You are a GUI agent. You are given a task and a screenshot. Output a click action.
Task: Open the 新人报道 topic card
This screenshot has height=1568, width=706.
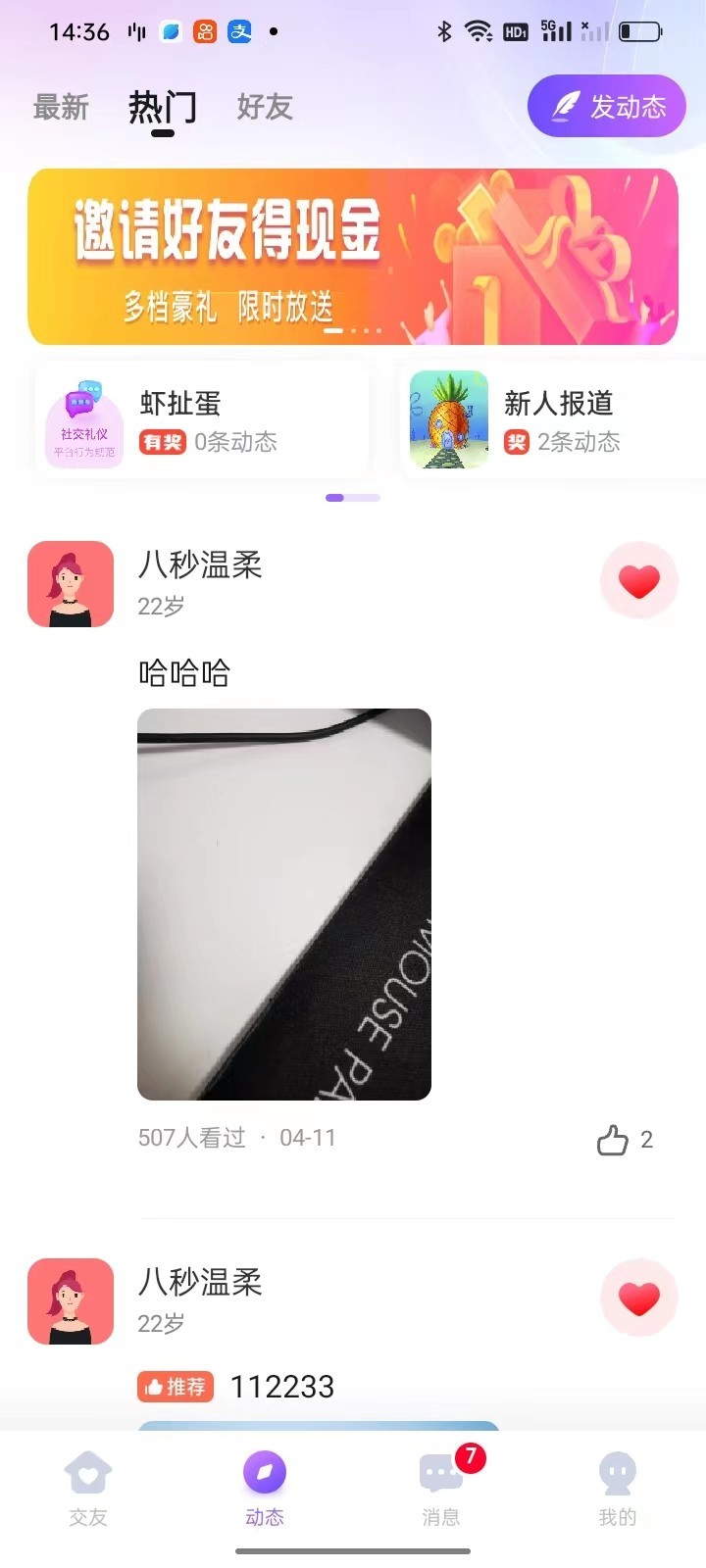(x=553, y=421)
